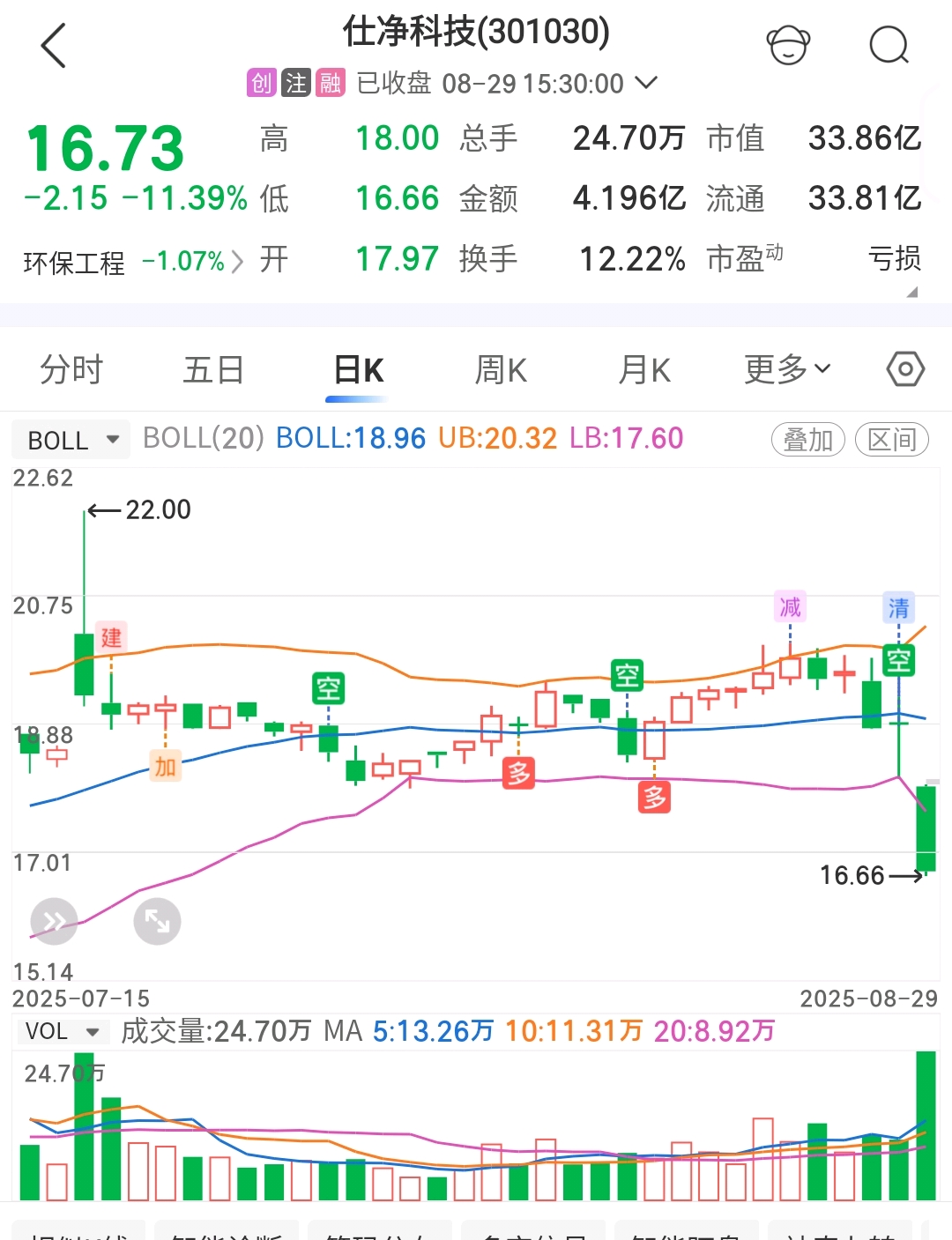The height and width of the screenshot is (1240, 952).
Task: Tap the double-arrow chart forward button
Action: coord(54,922)
